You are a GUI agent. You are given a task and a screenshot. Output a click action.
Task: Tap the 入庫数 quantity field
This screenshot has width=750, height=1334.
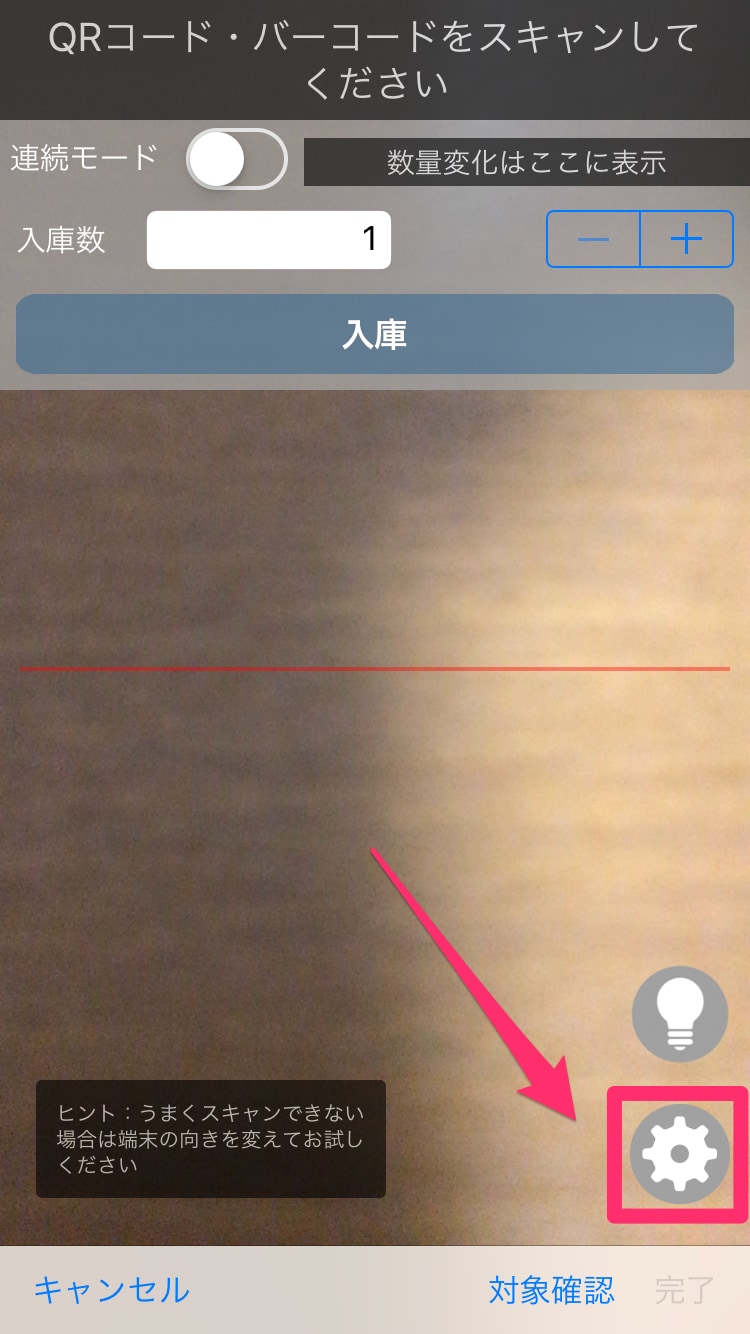pyautogui.click(x=269, y=240)
